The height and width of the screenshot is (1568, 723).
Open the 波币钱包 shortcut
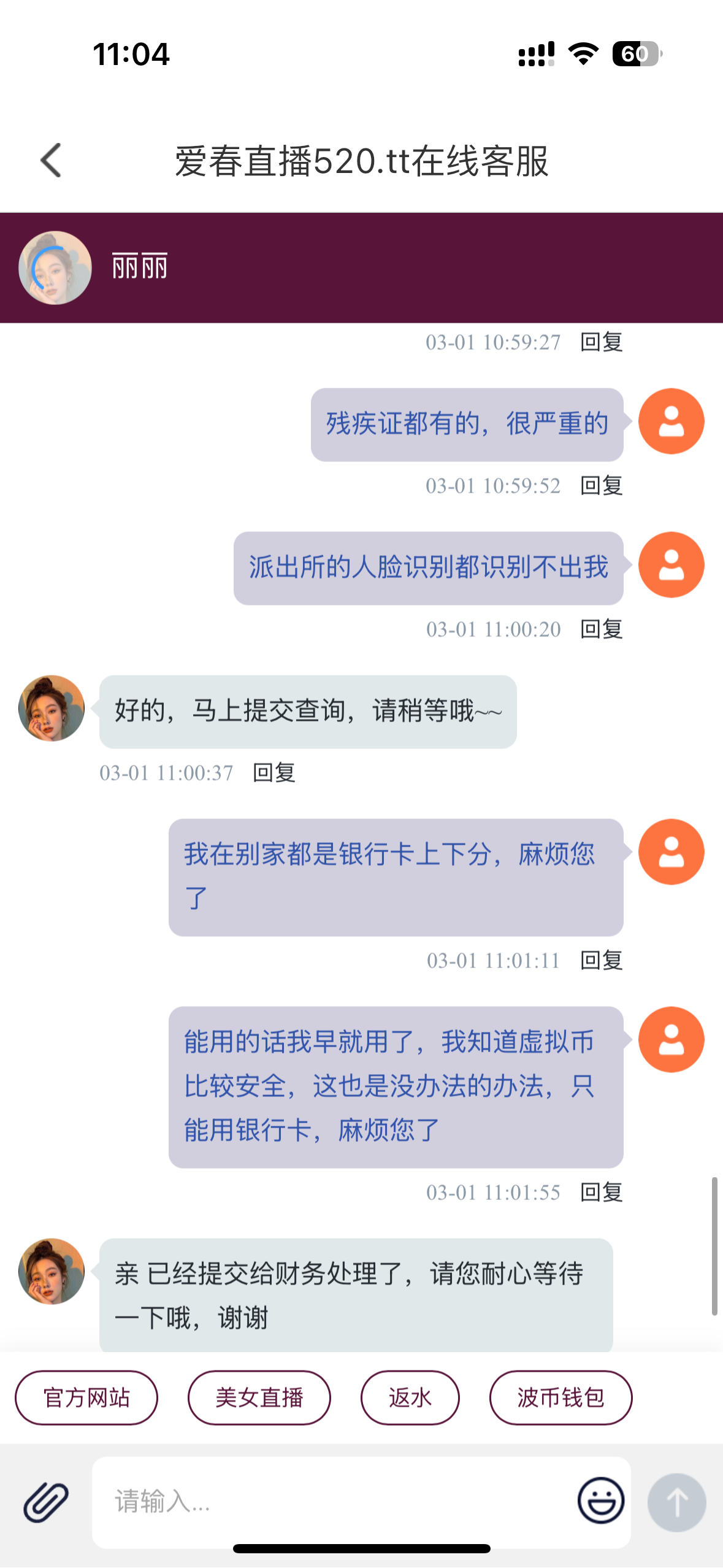tap(560, 1397)
